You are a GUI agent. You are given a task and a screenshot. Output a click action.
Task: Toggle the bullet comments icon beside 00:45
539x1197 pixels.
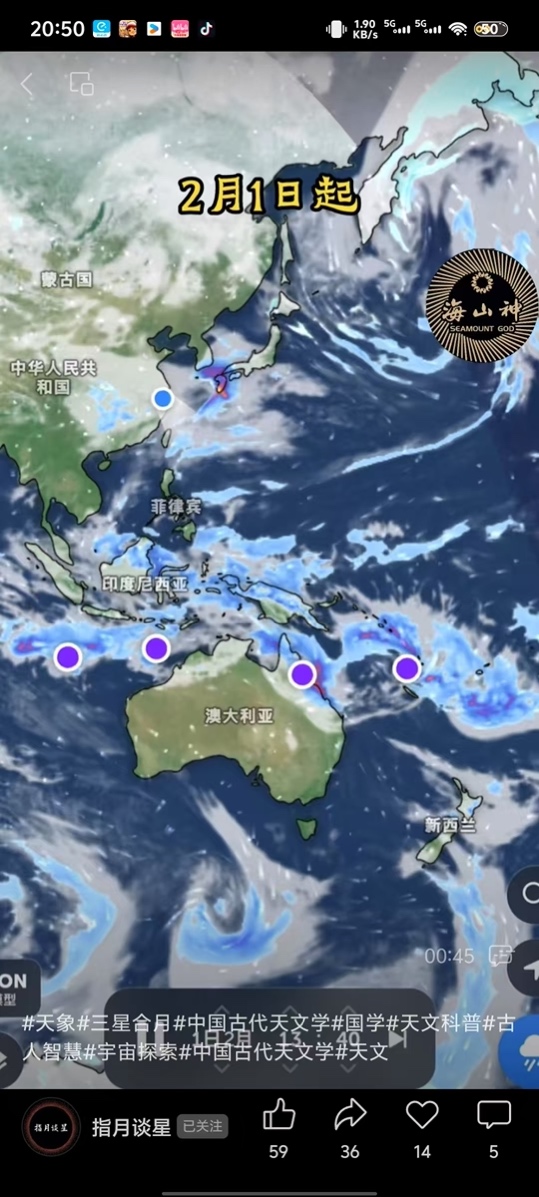click(x=500, y=956)
